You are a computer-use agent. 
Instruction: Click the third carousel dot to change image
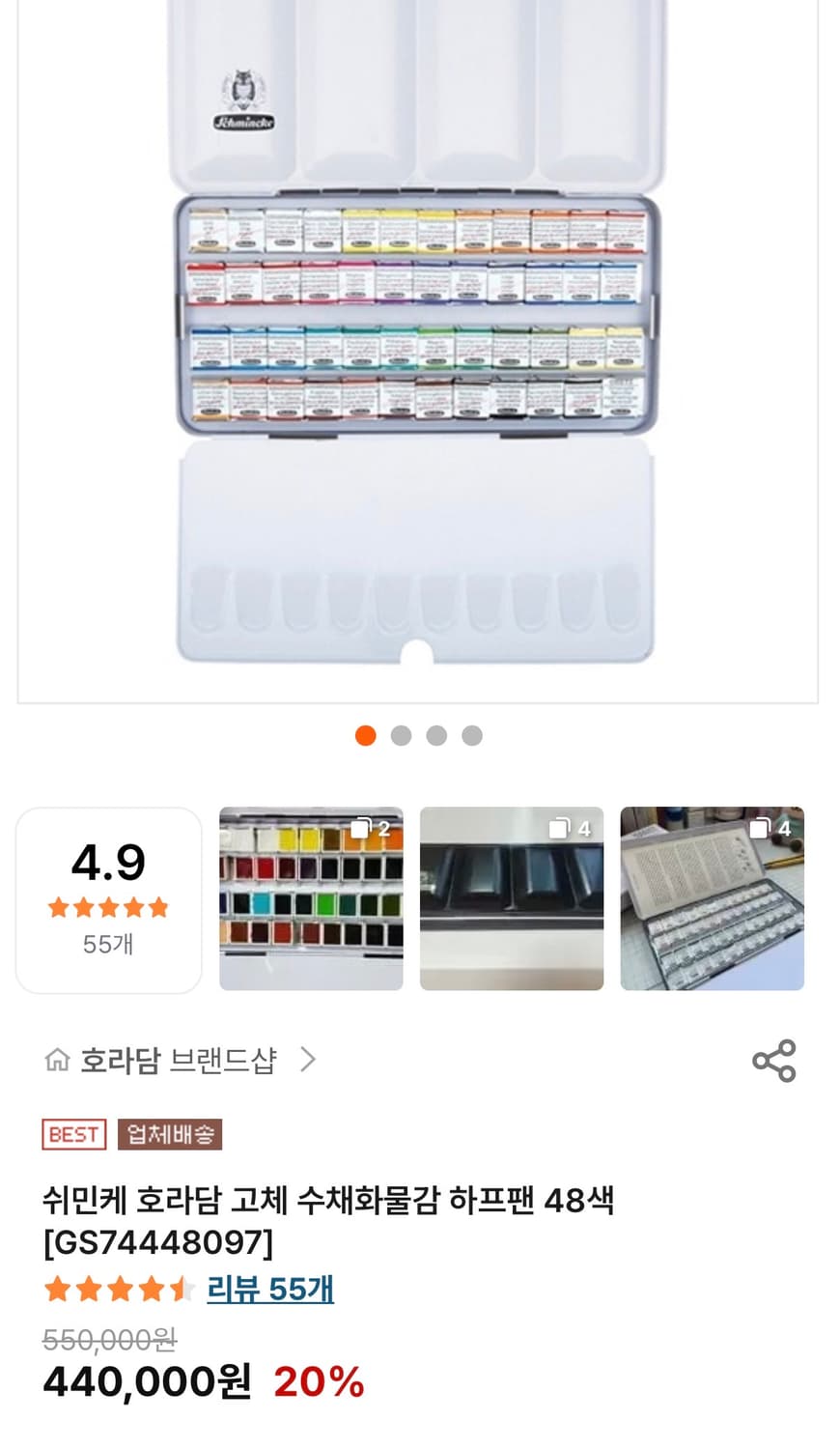tap(437, 735)
